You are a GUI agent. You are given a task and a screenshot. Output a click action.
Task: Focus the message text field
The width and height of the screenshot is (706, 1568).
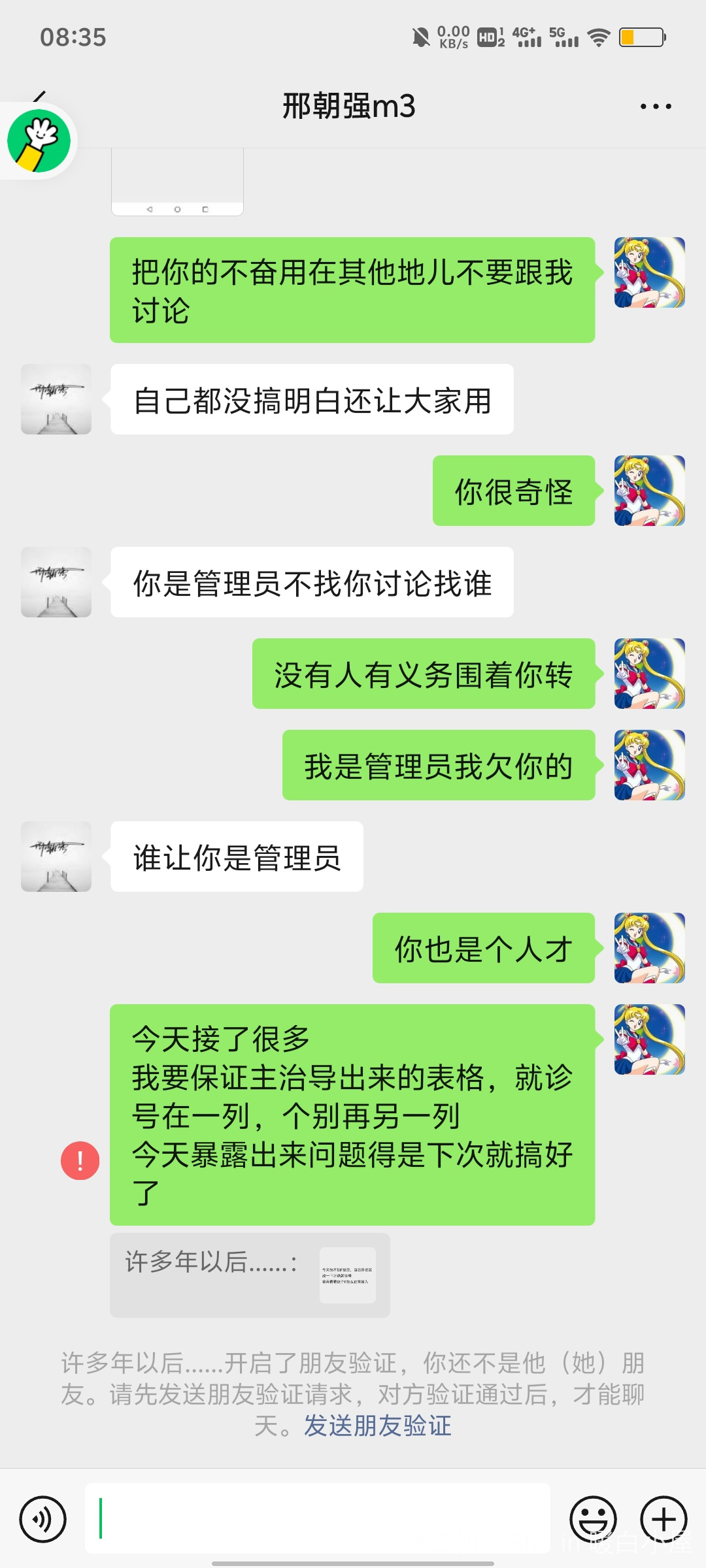pos(317,1518)
